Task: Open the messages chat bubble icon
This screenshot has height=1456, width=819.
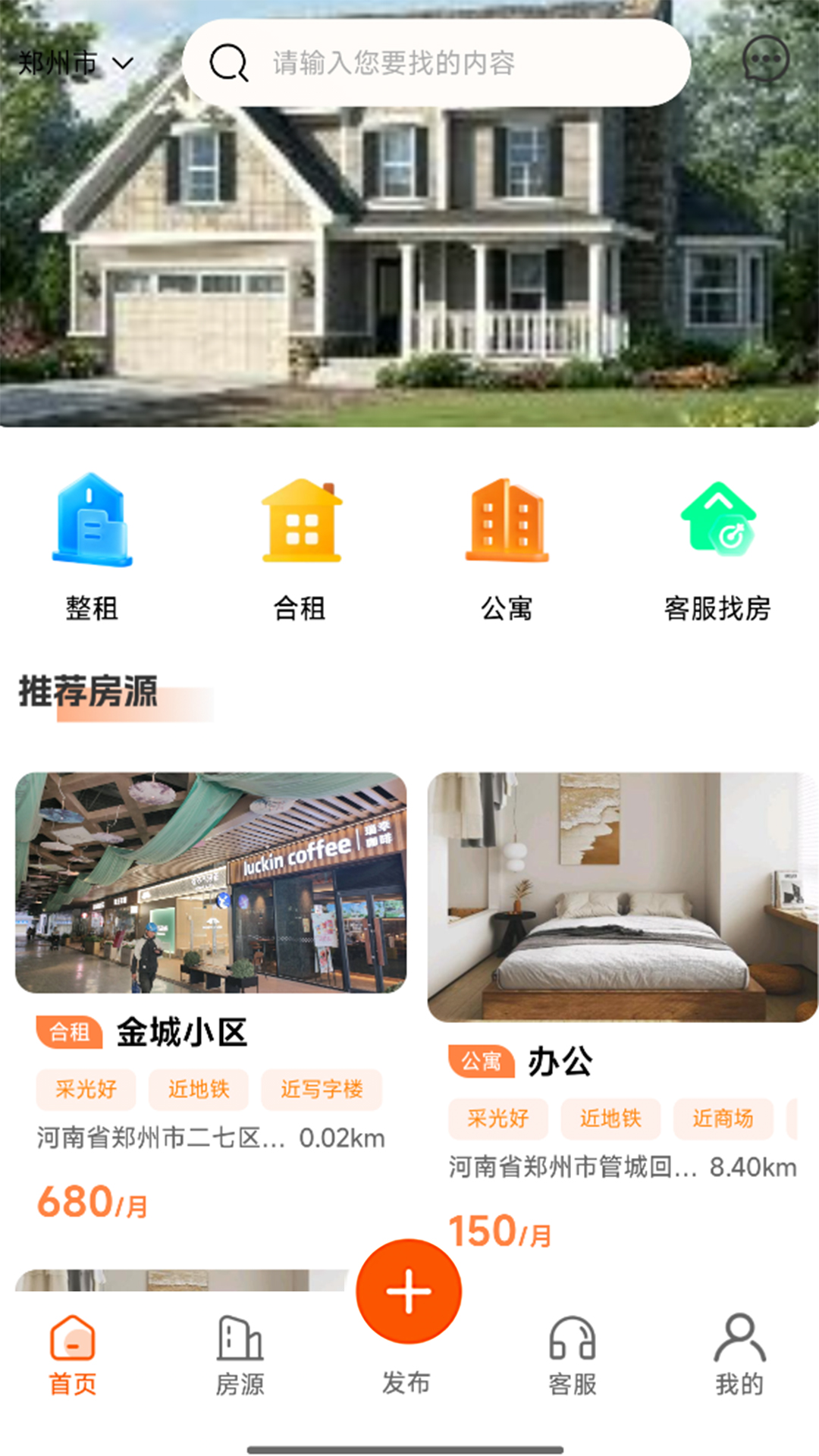Action: [765, 59]
